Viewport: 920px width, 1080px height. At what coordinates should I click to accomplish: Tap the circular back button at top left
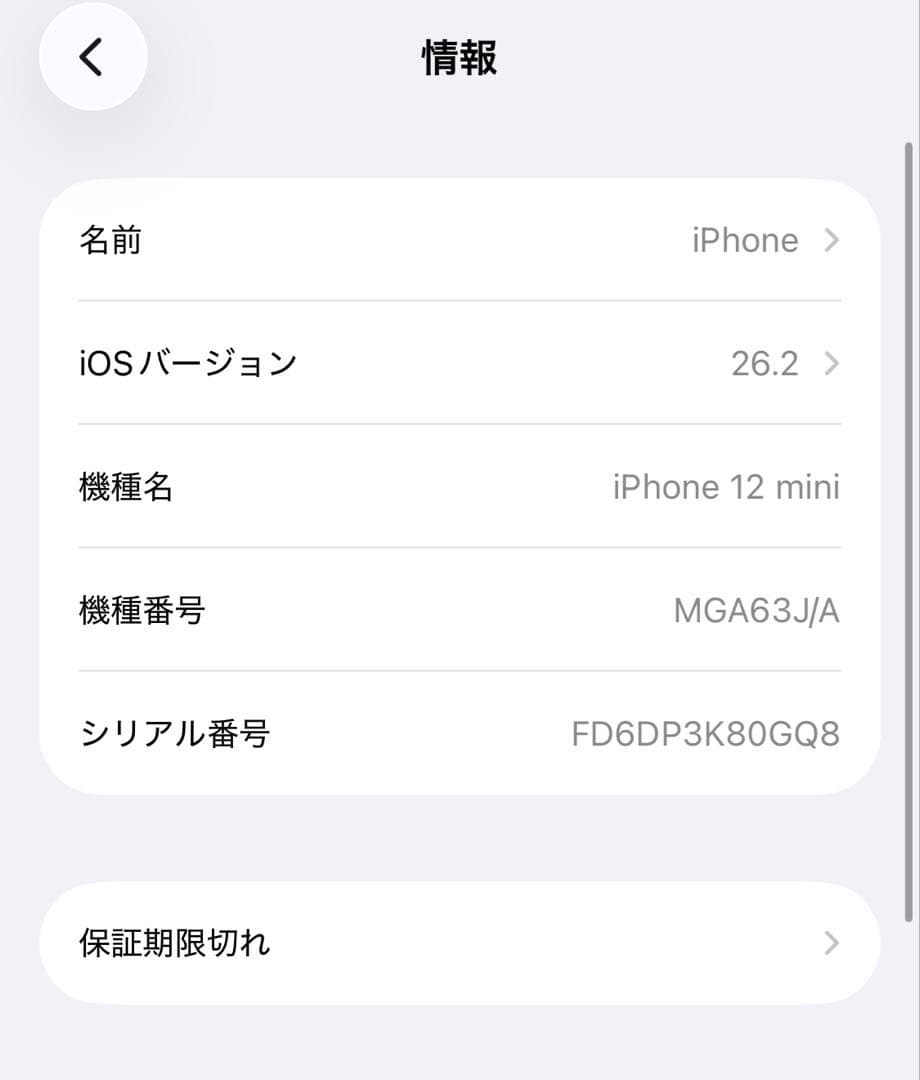(x=93, y=56)
